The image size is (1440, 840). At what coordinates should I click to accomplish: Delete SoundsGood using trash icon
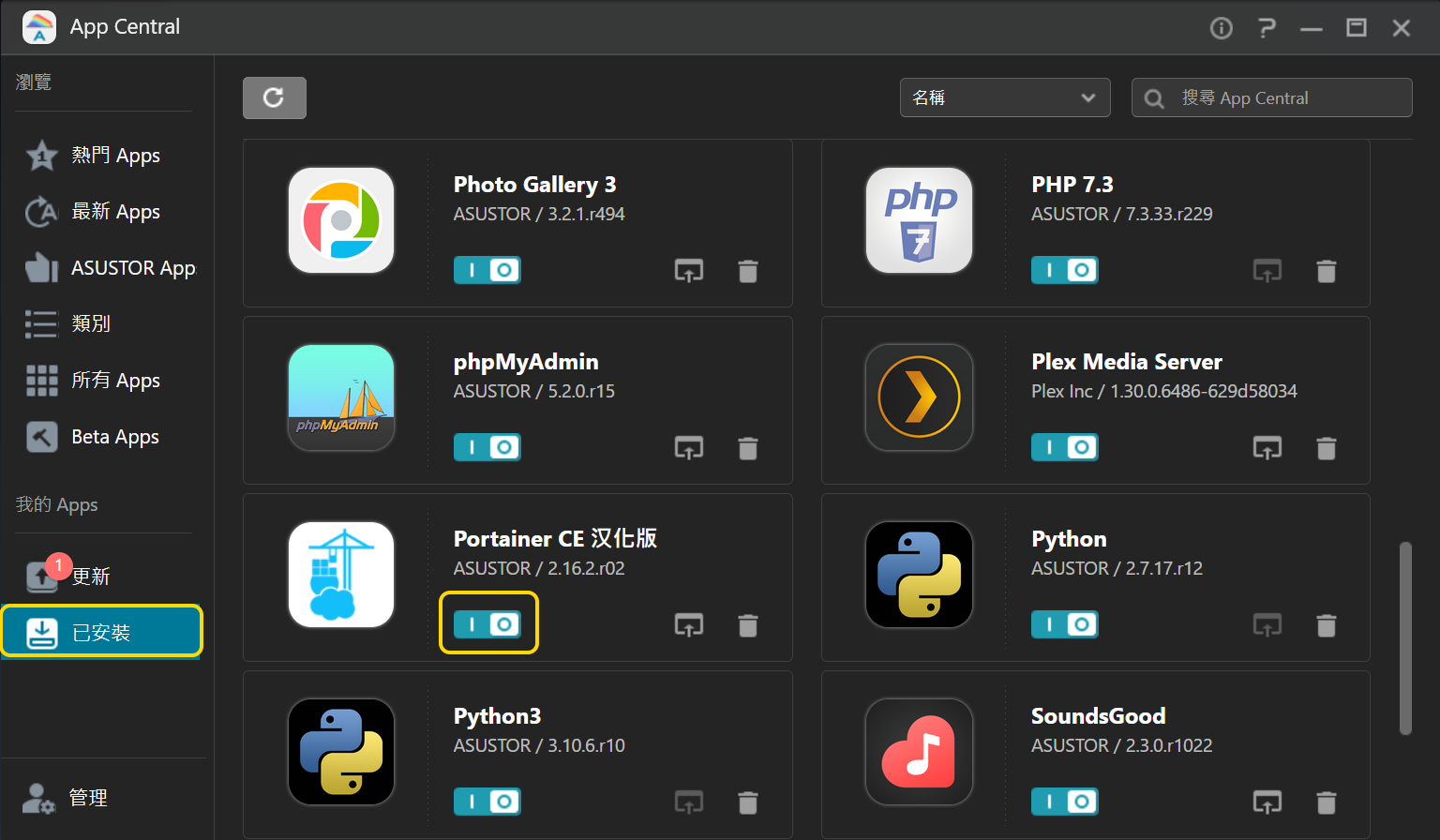[1326, 802]
